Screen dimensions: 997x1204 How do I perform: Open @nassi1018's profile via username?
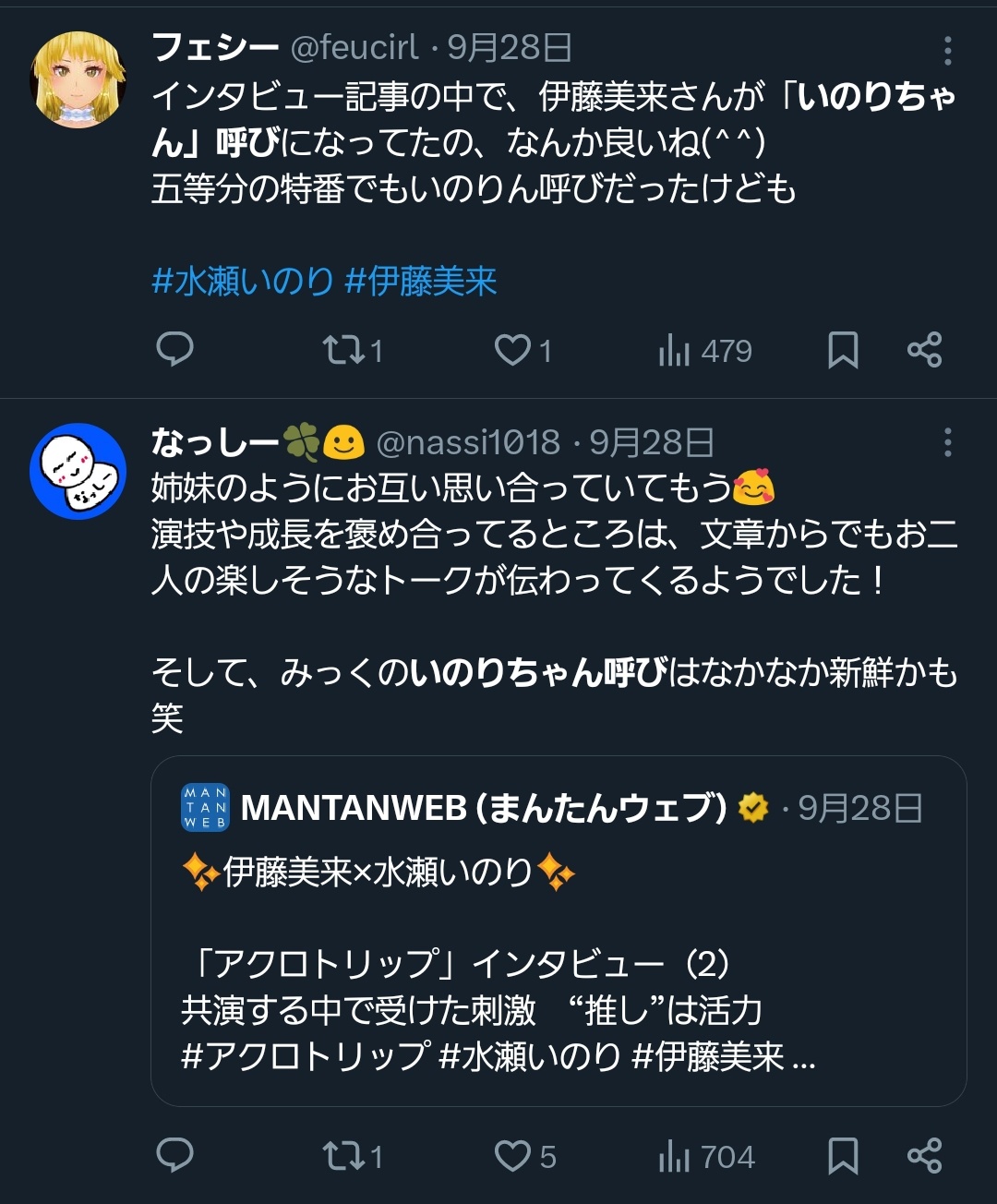467,443
